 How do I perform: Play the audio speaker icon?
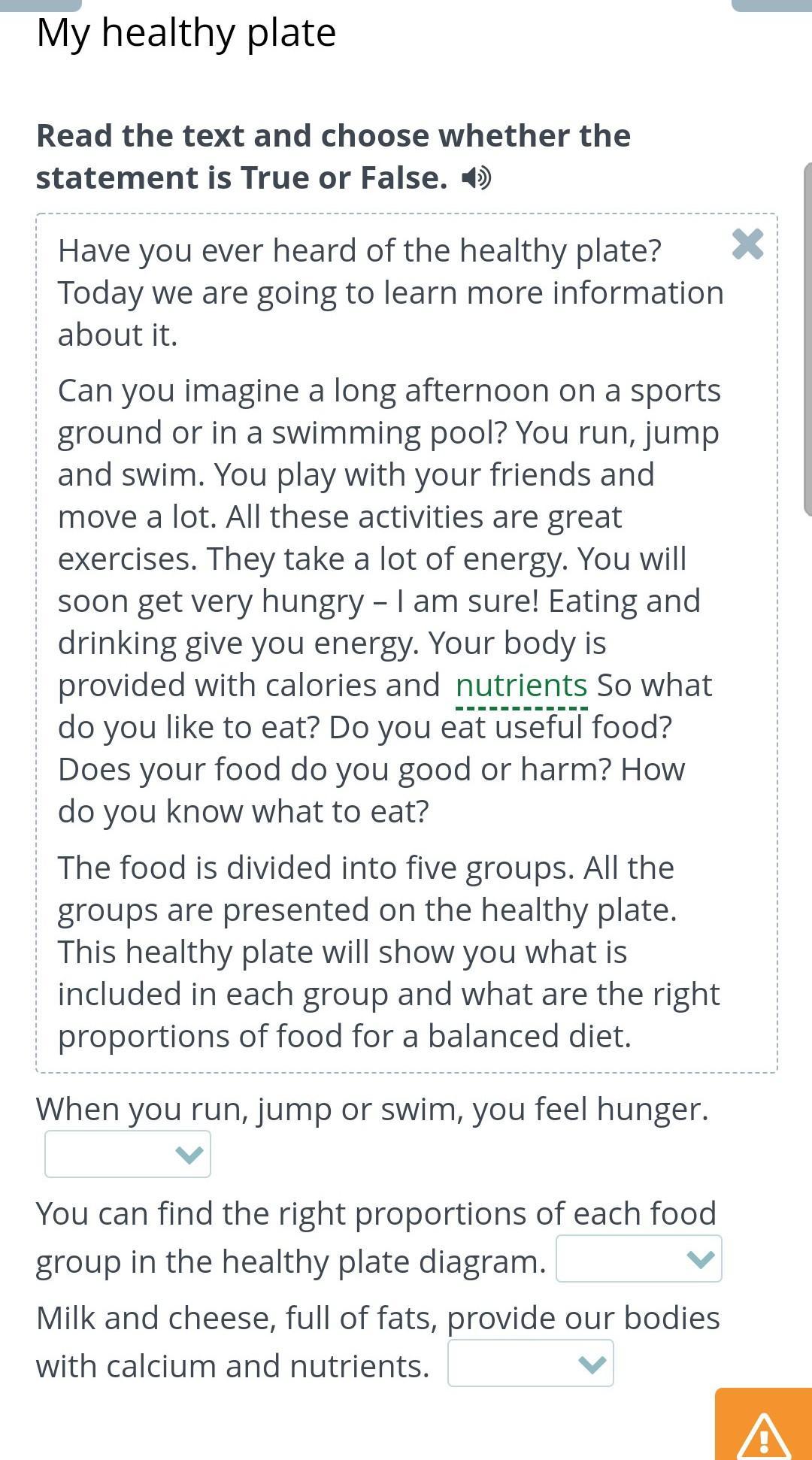point(476,178)
